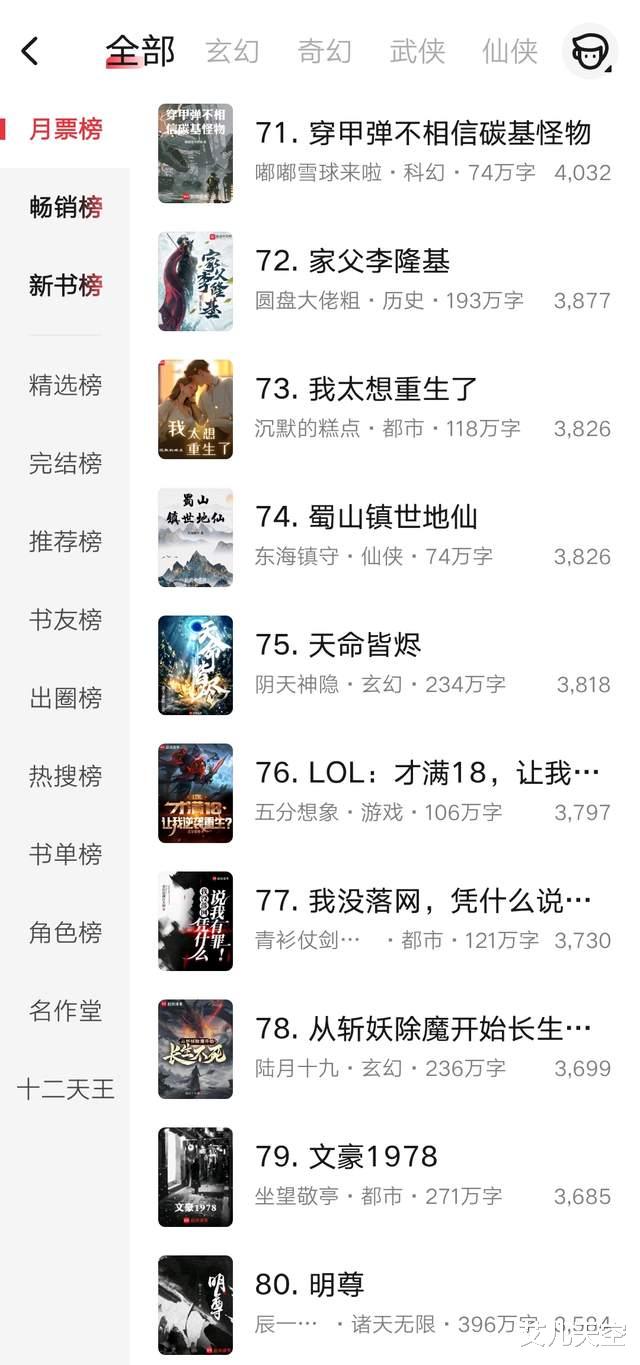Go back using the arrow icon

tap(30, 51)
